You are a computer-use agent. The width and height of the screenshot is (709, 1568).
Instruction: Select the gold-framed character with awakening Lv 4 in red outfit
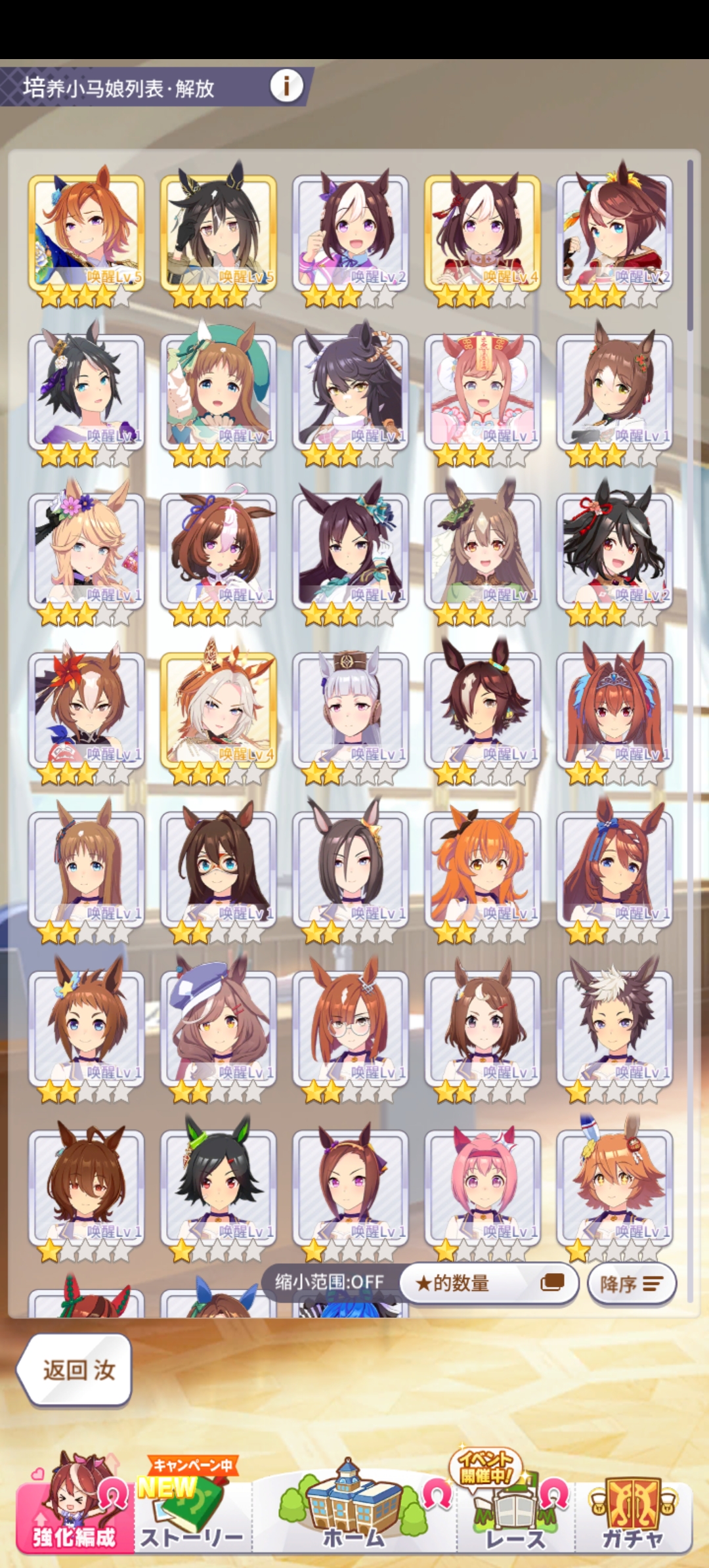tap(483, 233)
